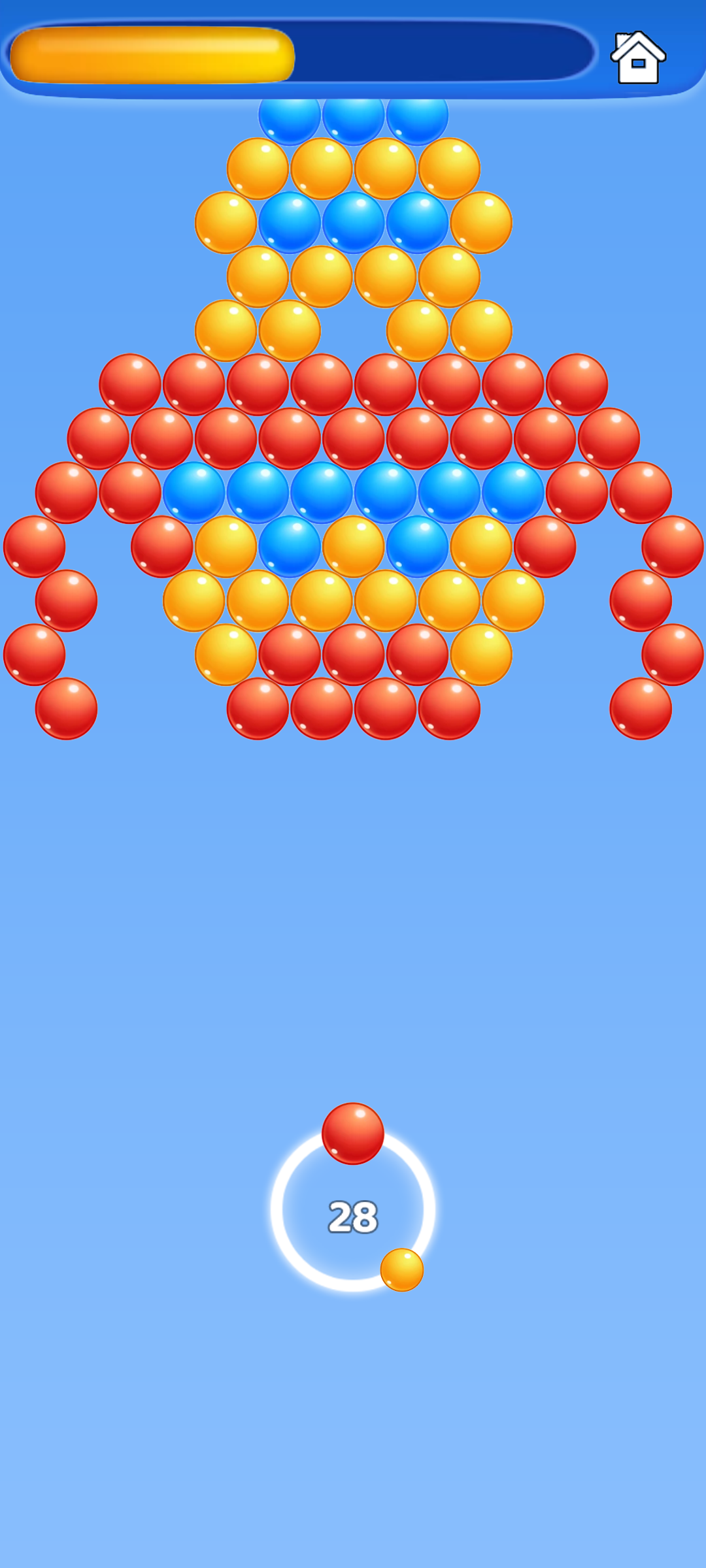Tap the home icon
This screenshot has height=1568, width=706.
[638, 57]
